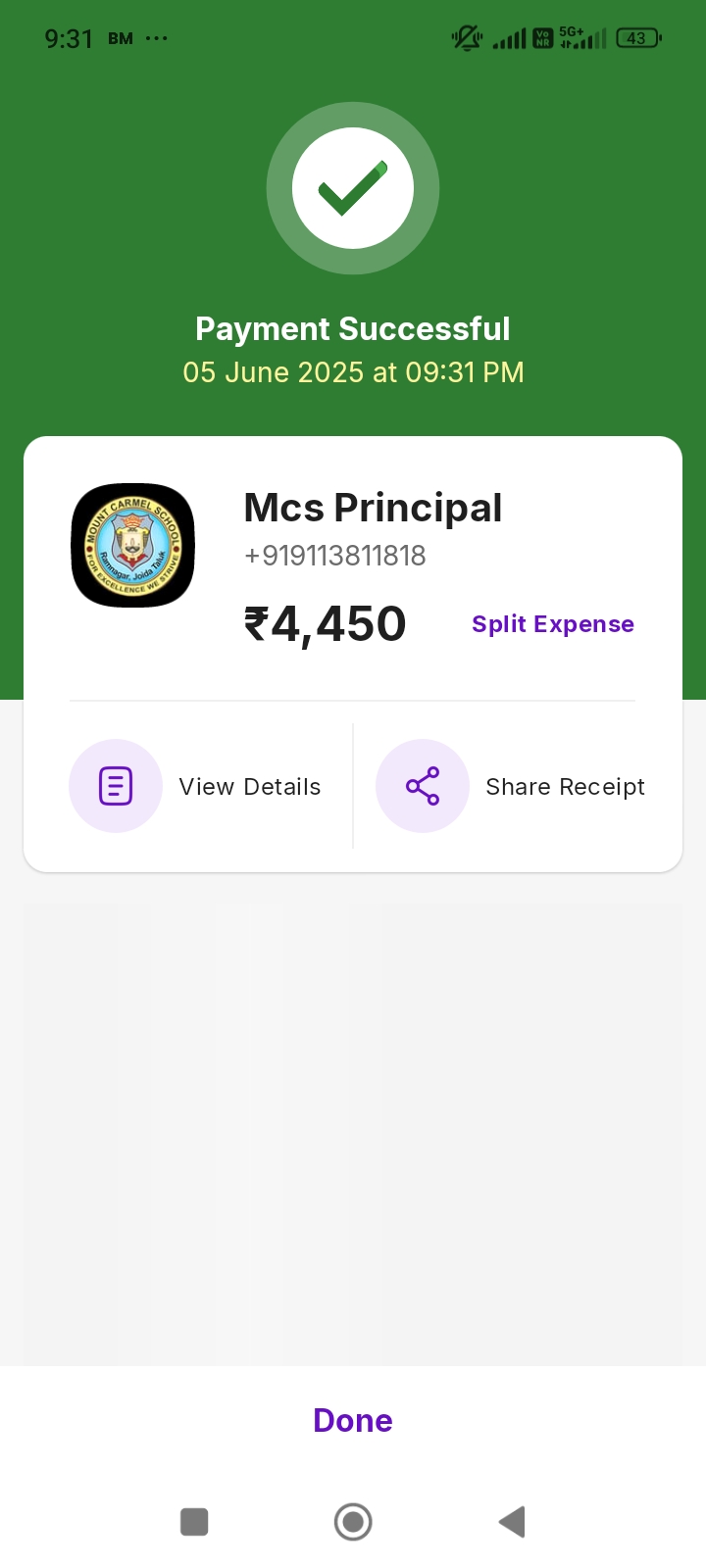Go back using the system back arrow
The height and width of the screenshot is (1568, 706).
coord(512,1522)
